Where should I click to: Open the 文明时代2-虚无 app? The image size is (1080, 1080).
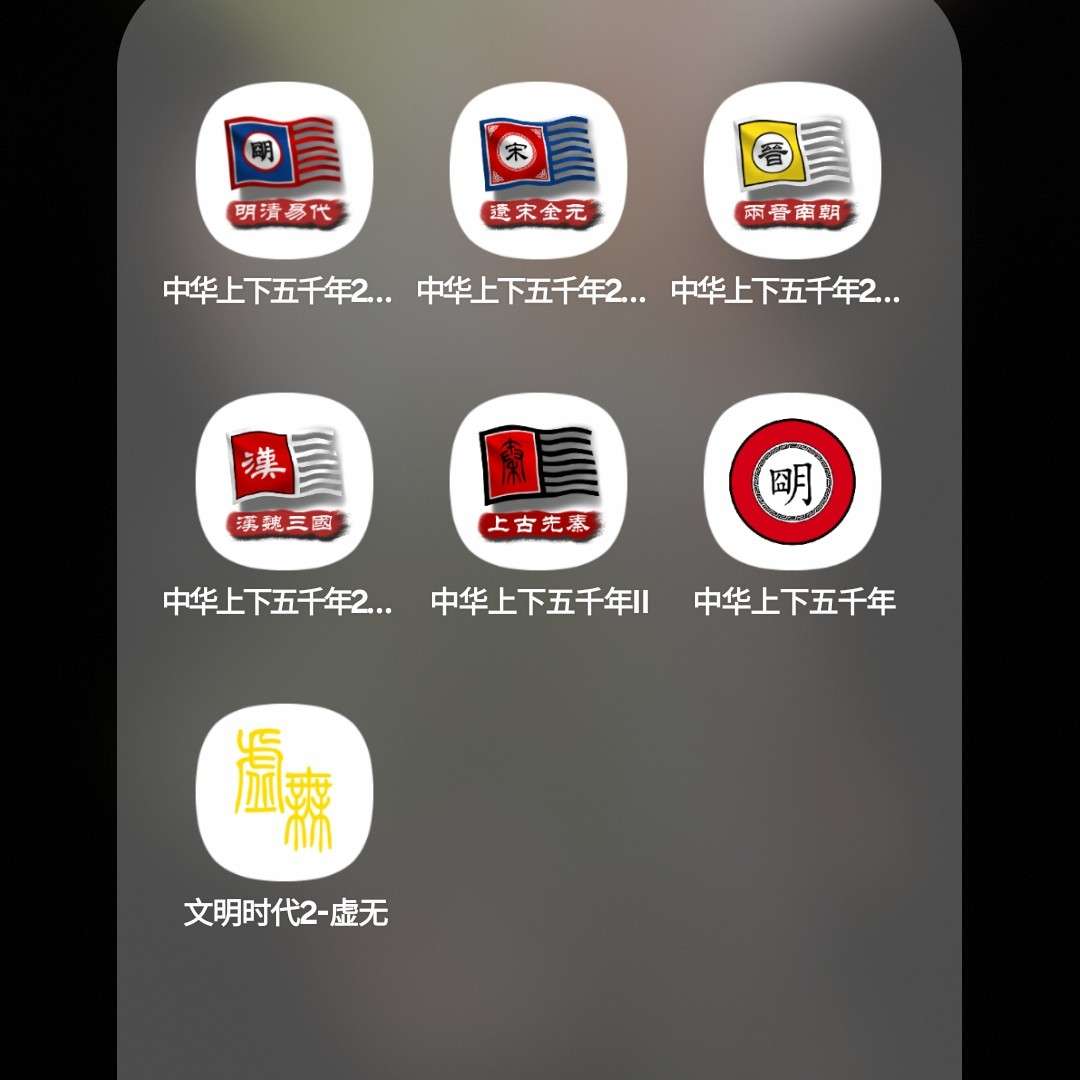[x=284, y=792]
